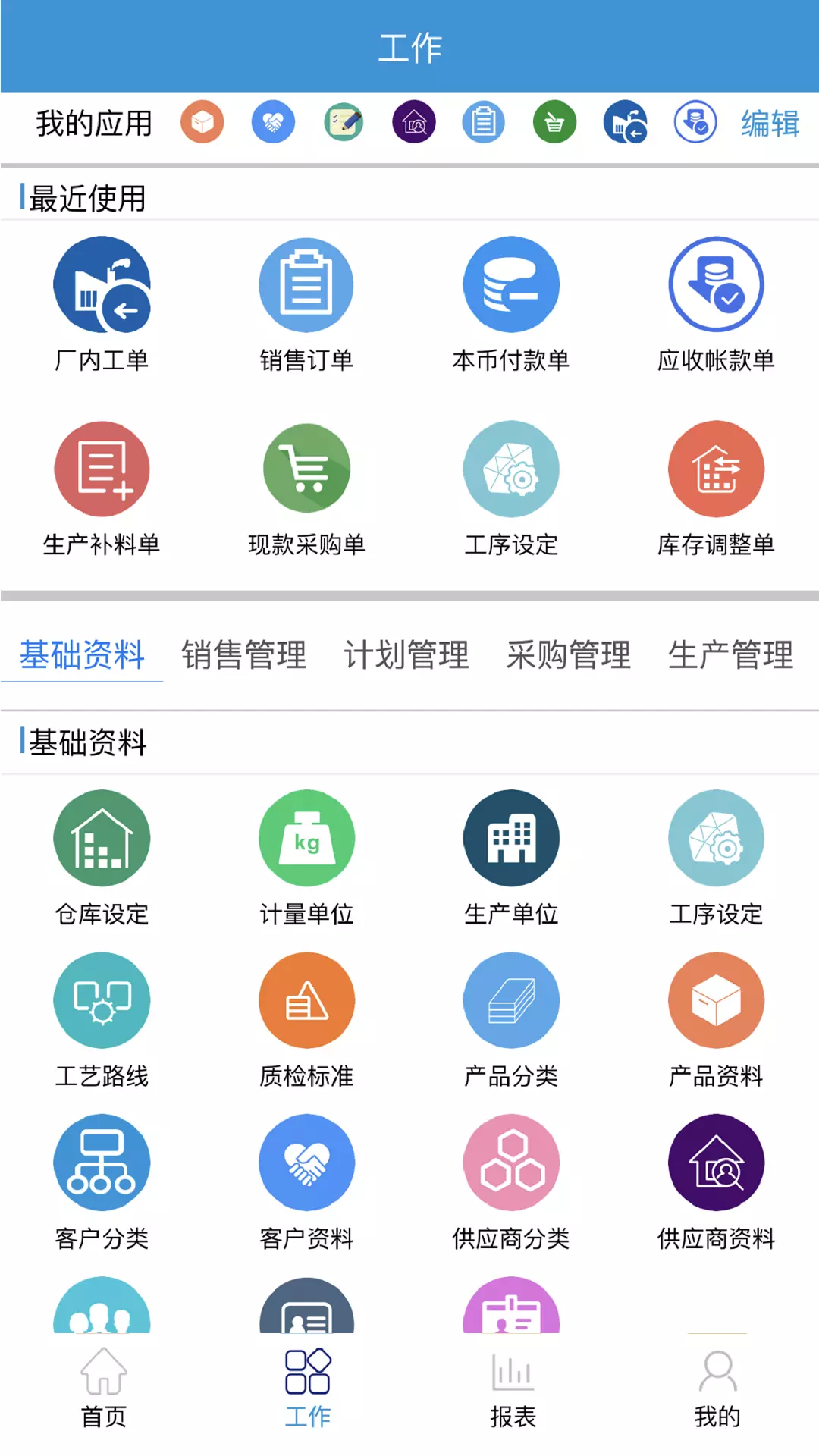Switch to 计划管理 tab
This screenshot has width=819, height=1456.
(406, 654)
